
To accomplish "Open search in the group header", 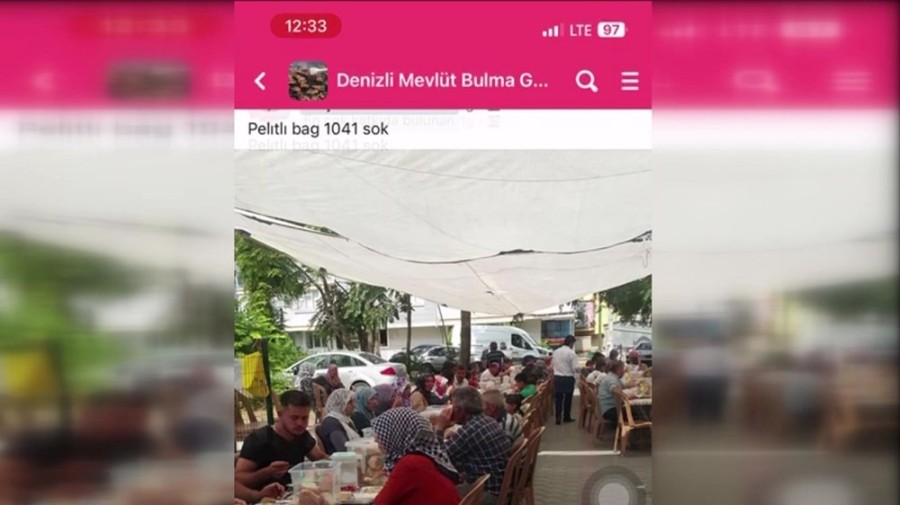I will coord(587,81).
